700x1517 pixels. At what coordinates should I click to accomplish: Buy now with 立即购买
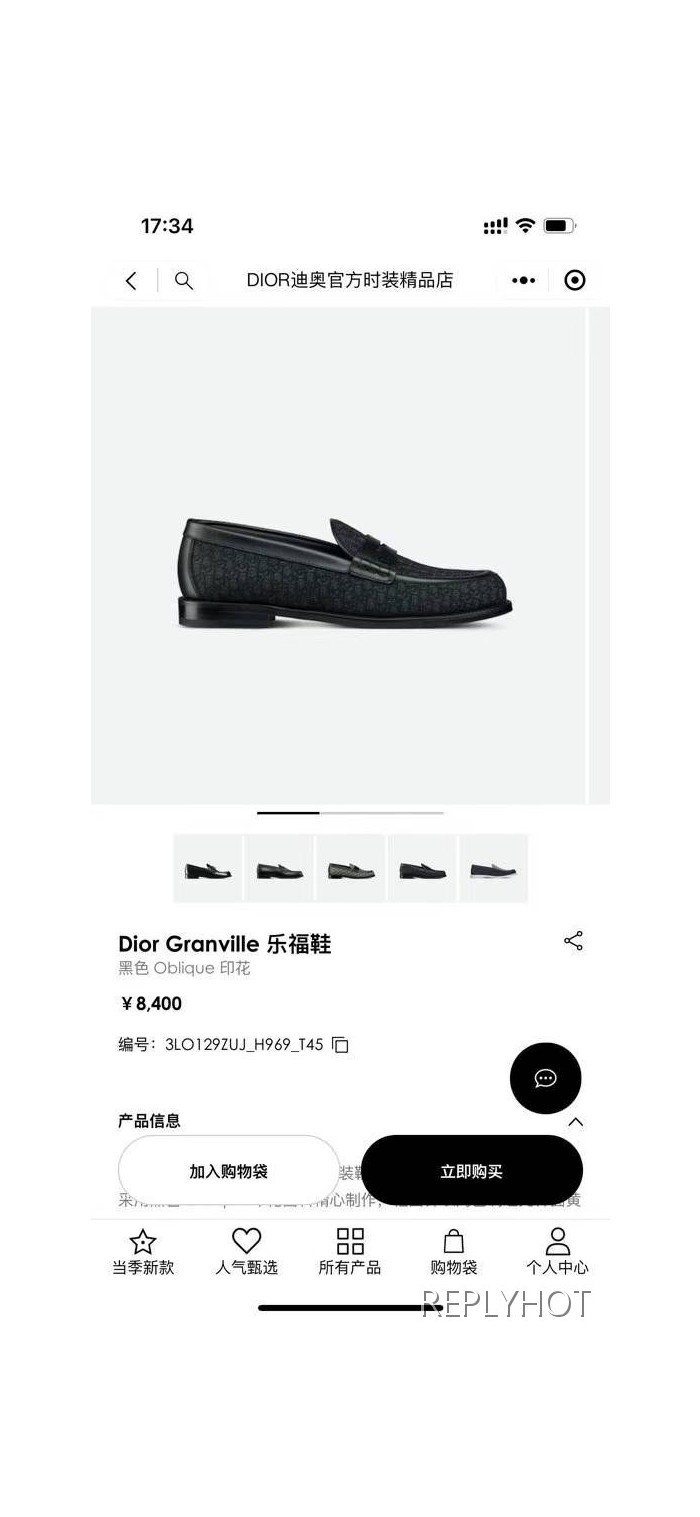(x=471, y=1171)
